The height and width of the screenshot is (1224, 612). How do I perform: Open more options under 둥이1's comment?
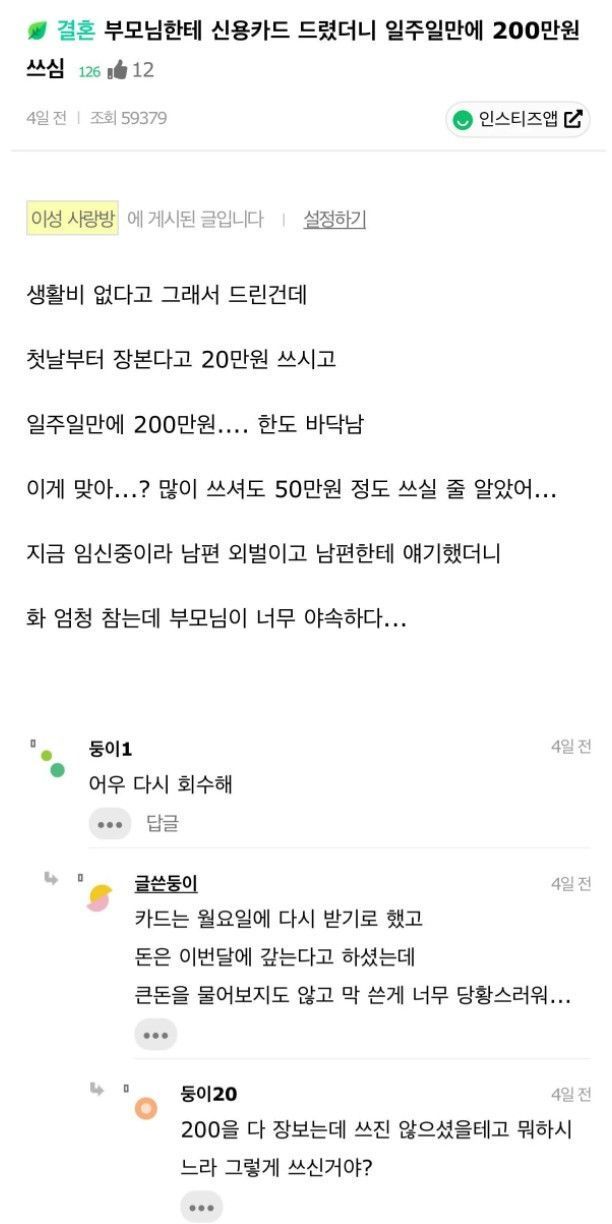110,823
